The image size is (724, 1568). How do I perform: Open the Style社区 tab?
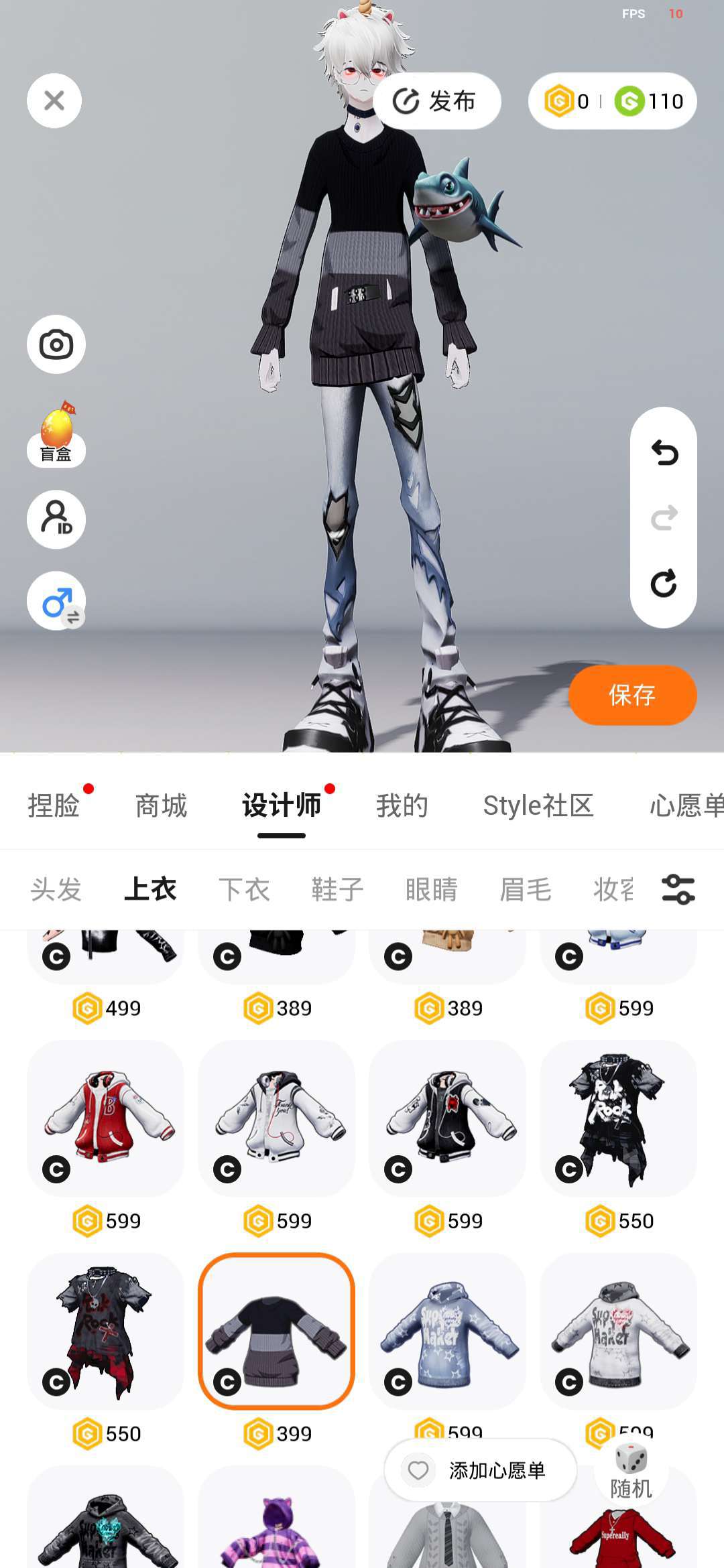(x=538, y=805)
